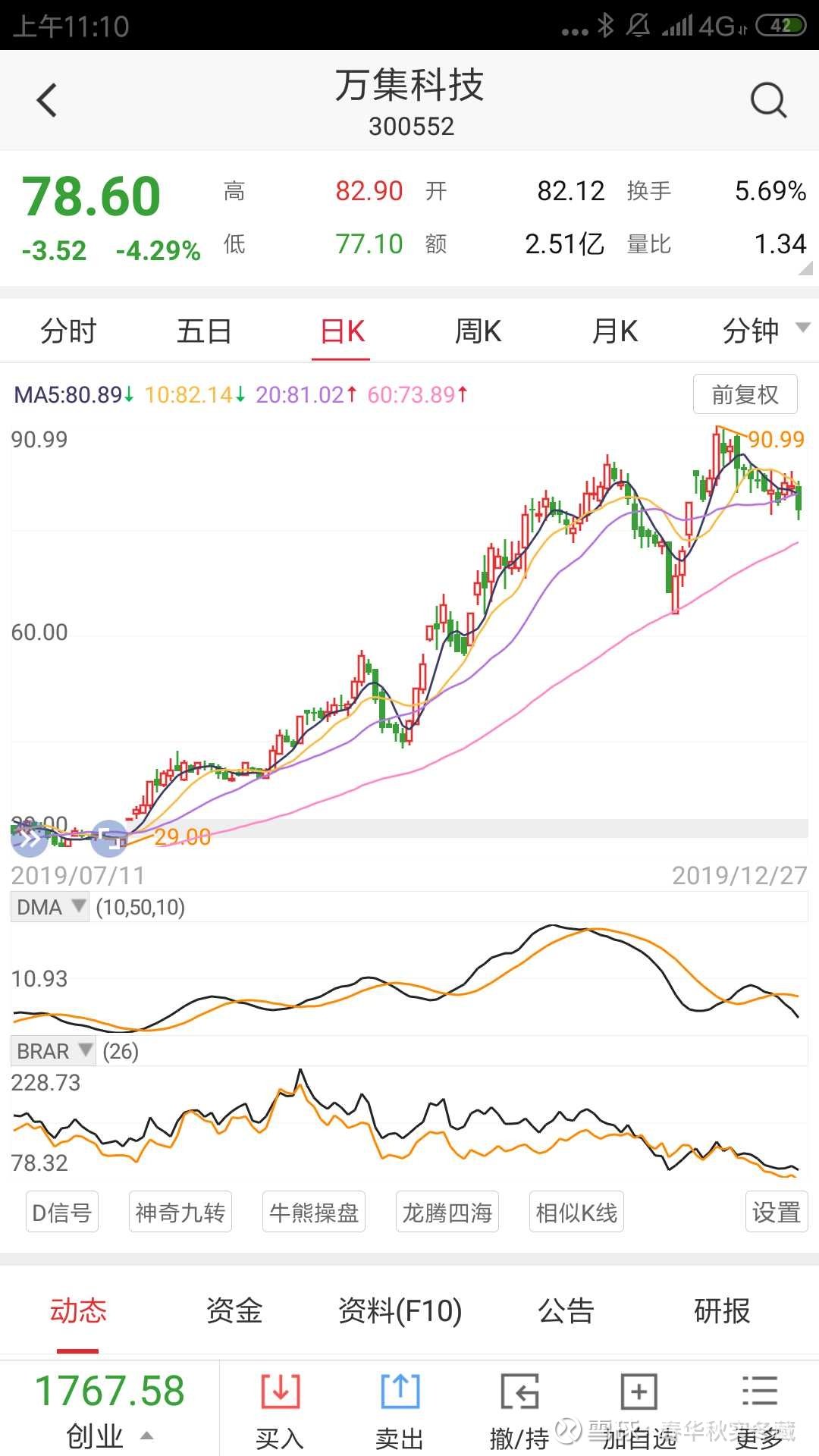Expand the 分钟 interval dropdown
Screen dimensions: 819x1456
tap(758, 331)
